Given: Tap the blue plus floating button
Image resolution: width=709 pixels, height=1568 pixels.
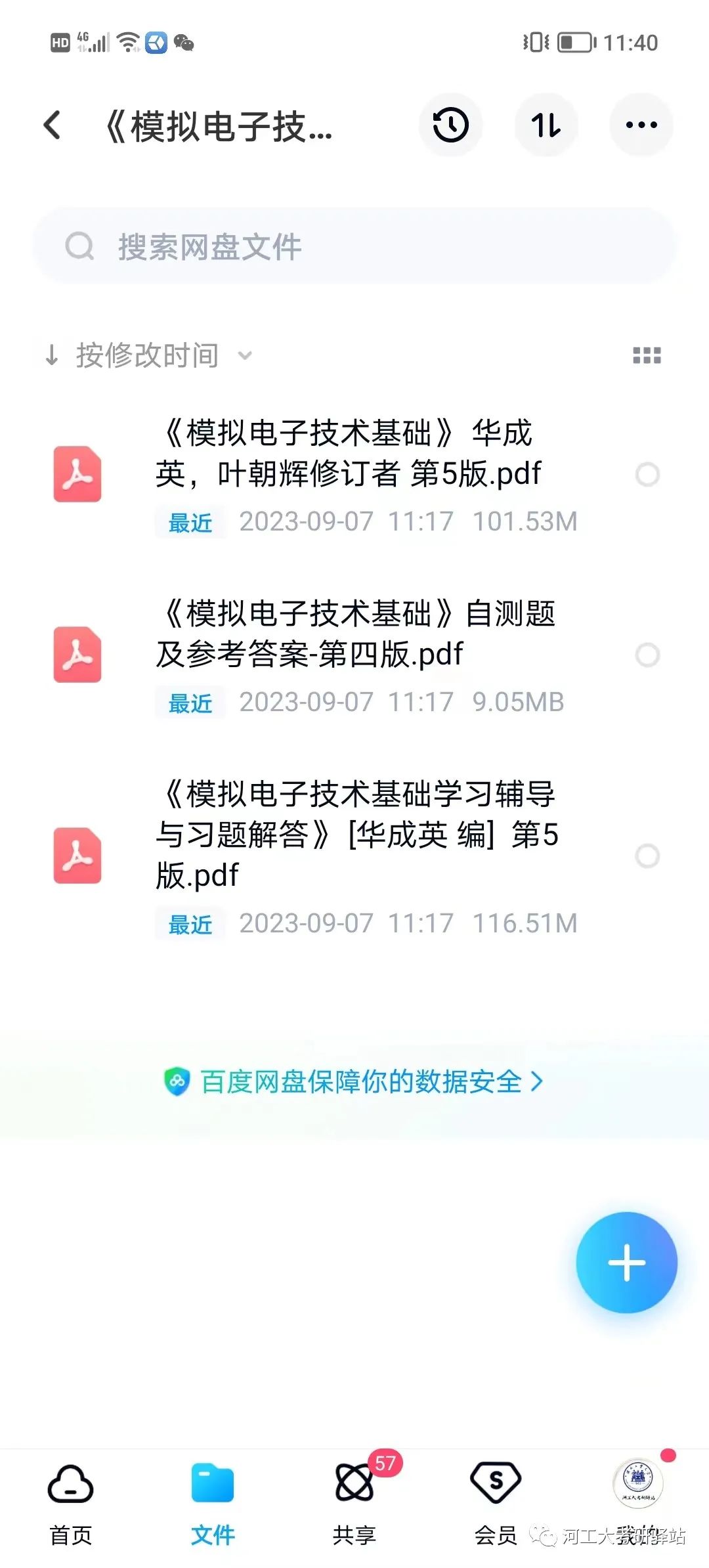Looking at the screenshot, I should (x=626, y=1262).
